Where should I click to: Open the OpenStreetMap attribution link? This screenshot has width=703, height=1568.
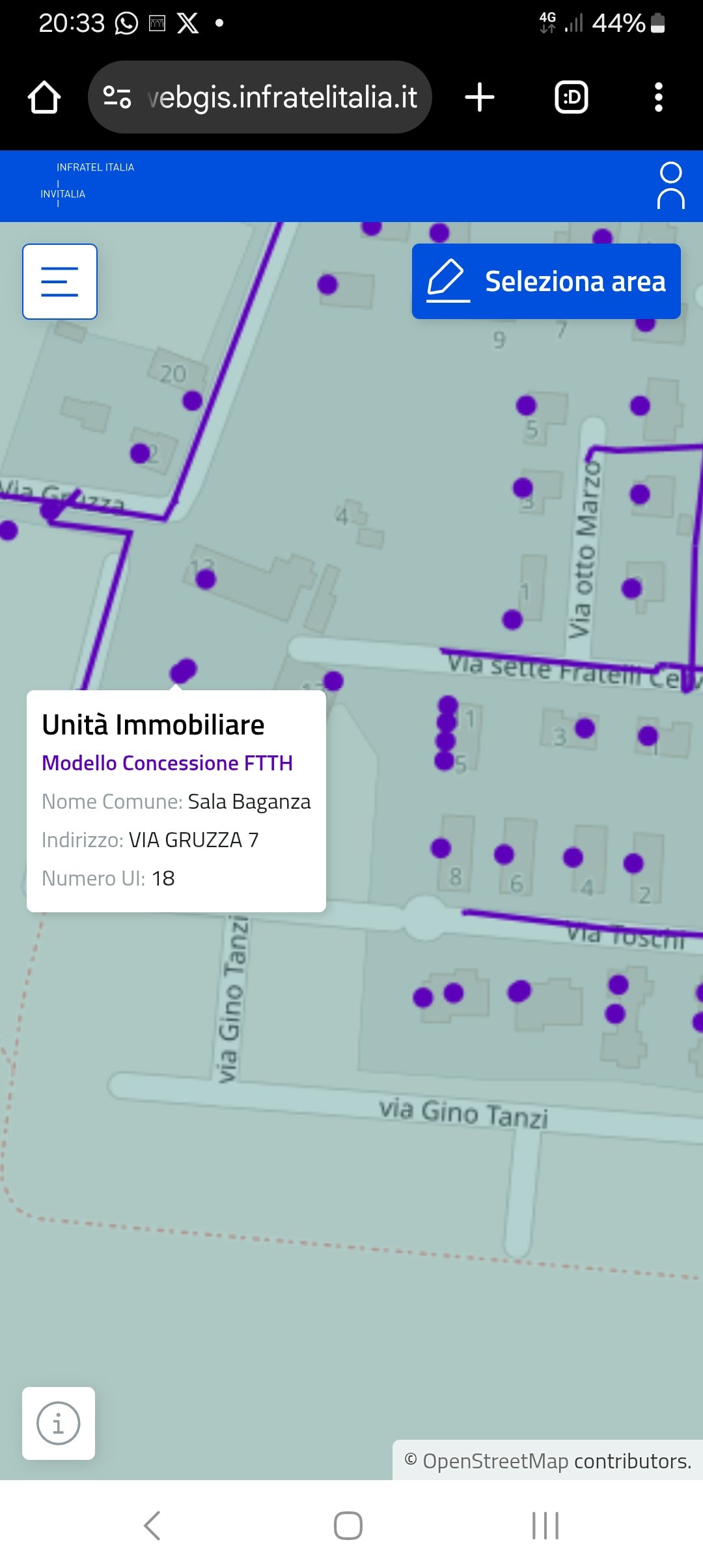click(x=495, y=1461)
